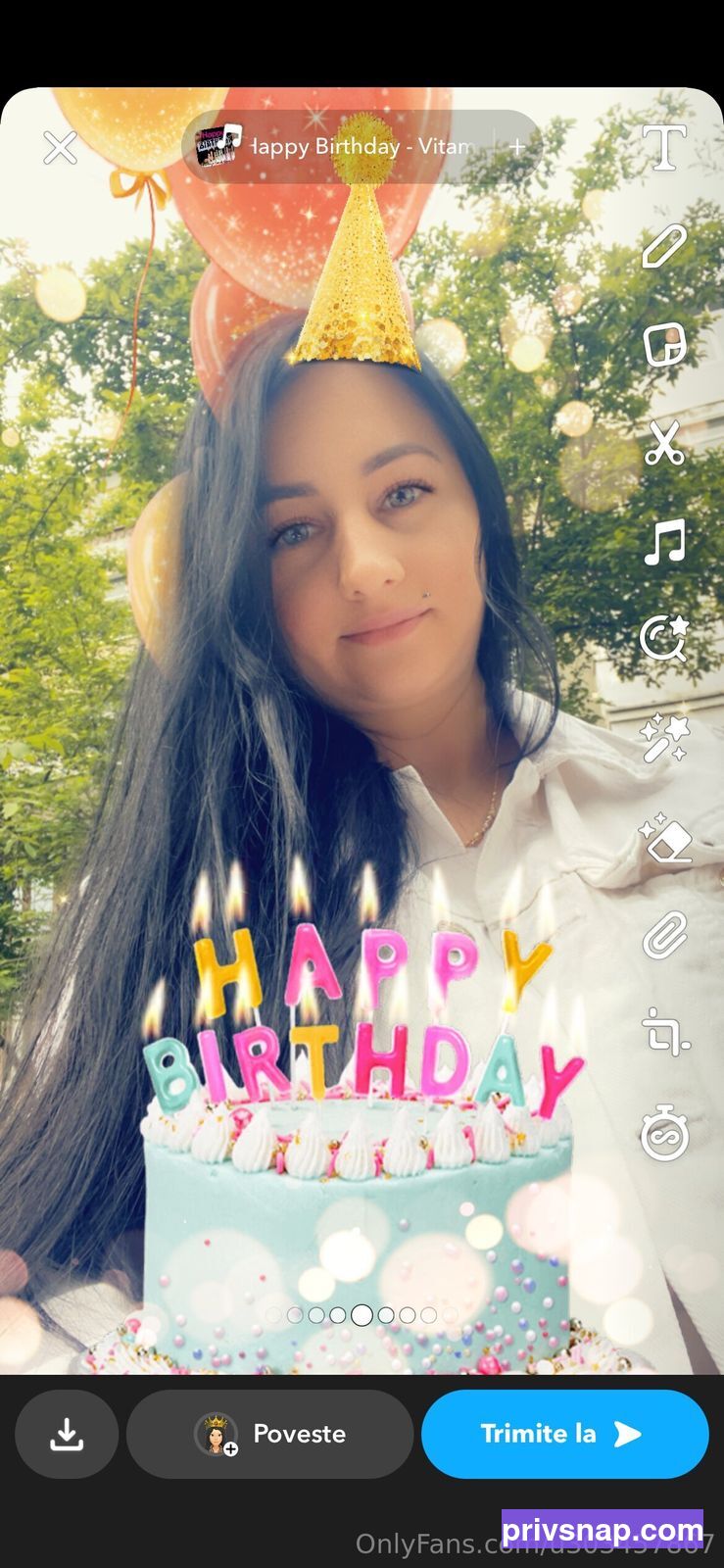Screen dimensions: 724x1568
Task: Close the snap editor with the X
Action: [60, 148]
